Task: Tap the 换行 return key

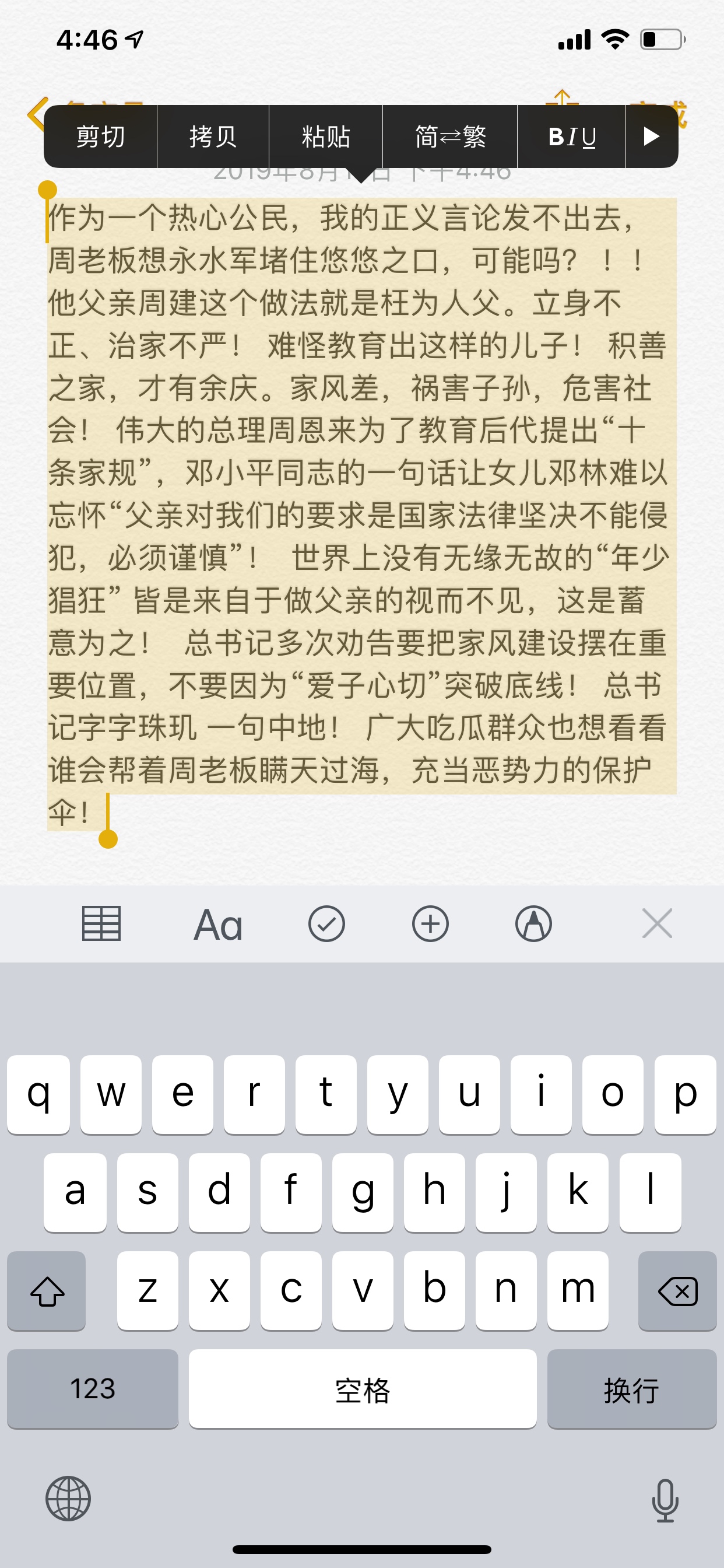Action: 631,1389
